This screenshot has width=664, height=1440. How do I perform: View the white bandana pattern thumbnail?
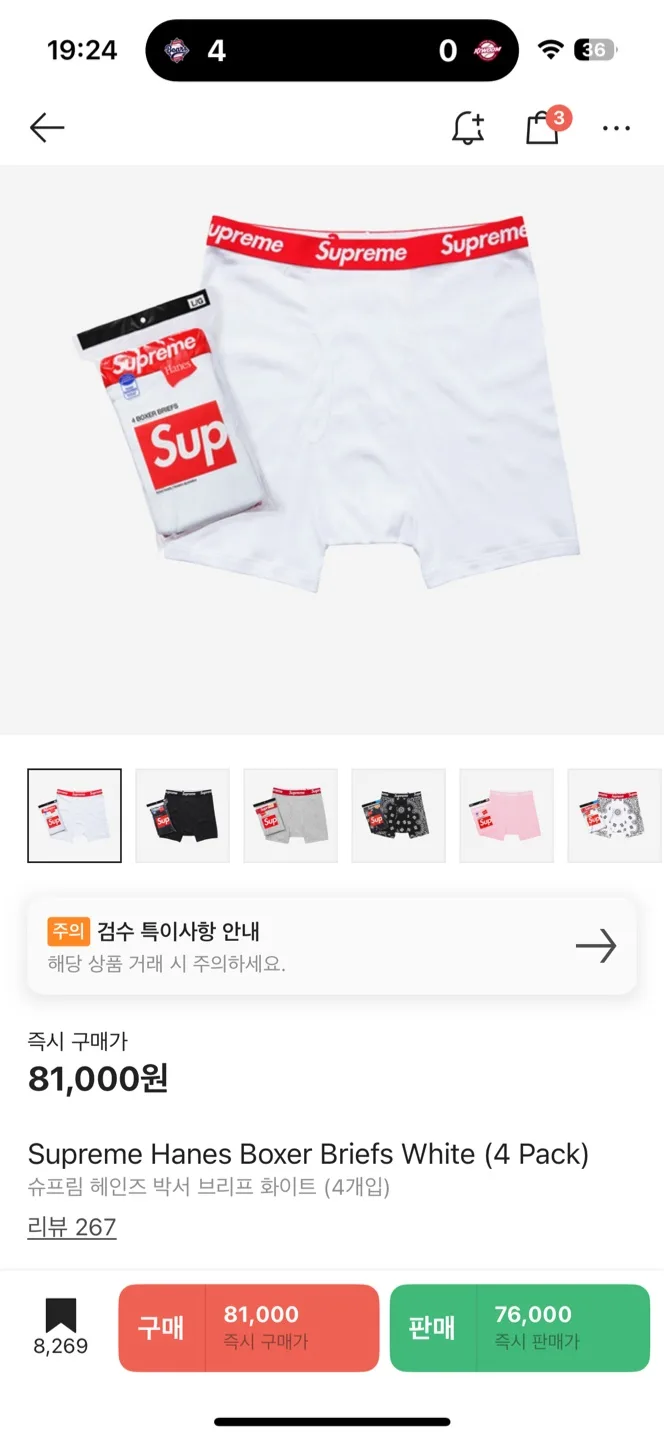coord(614,815)
